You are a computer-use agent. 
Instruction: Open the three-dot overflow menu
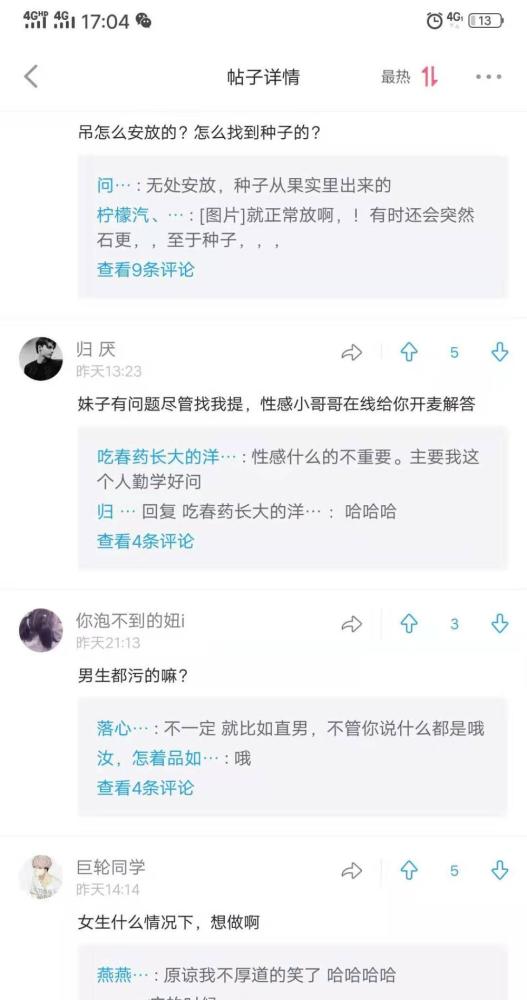coord(488,77)
